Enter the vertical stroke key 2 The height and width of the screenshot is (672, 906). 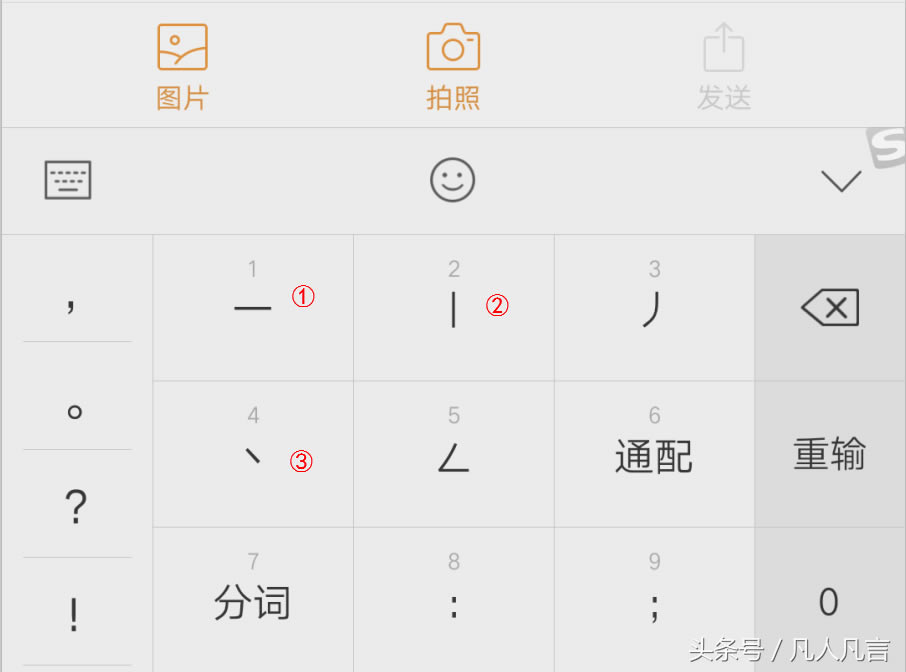pyautogui.click(x=454, y=308)
